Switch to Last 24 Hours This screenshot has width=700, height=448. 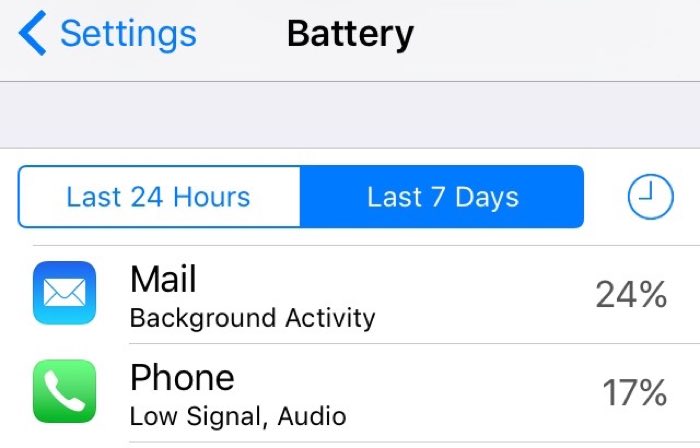pos(158,197)
